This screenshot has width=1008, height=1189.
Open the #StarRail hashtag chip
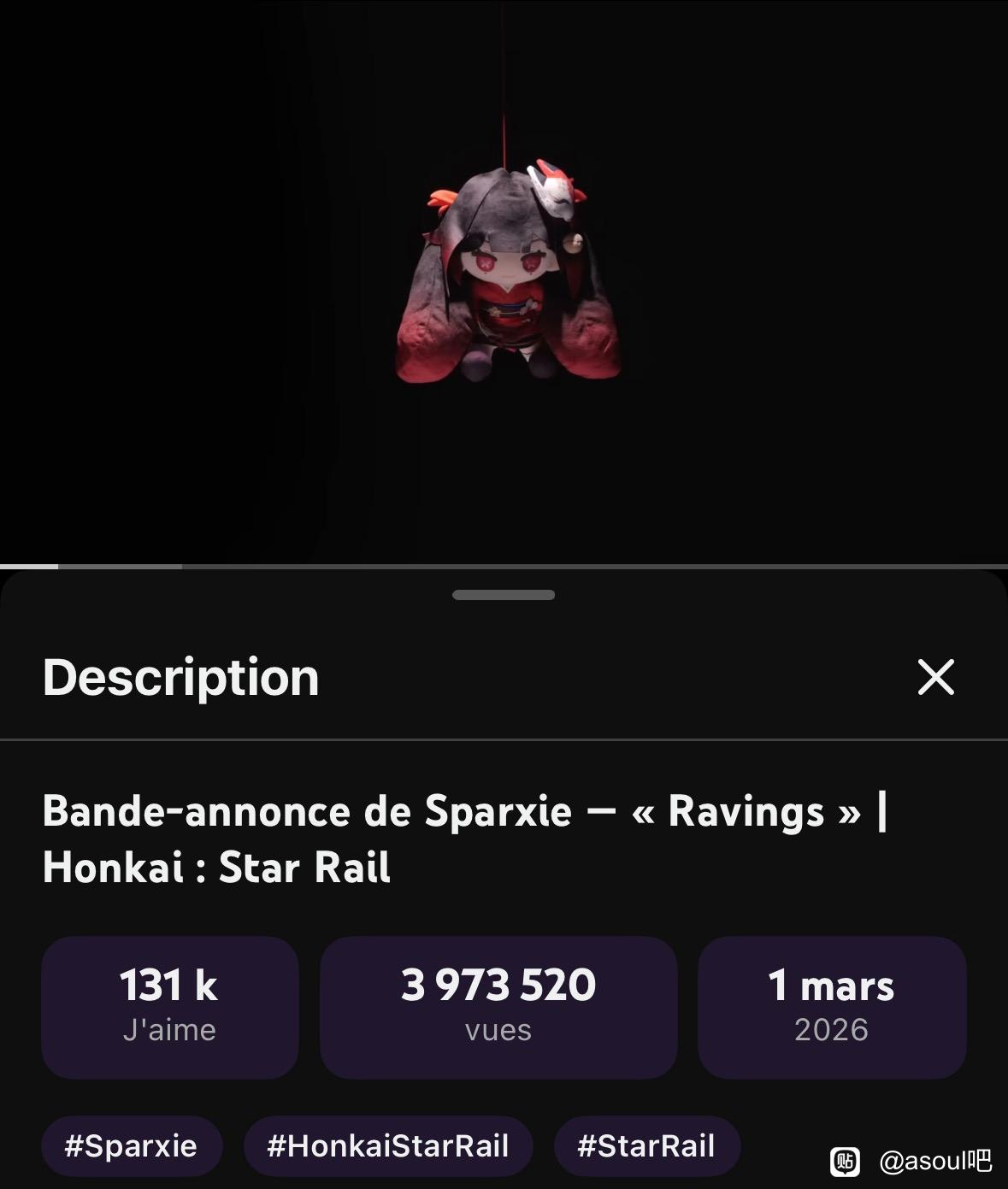point(646,1145)
